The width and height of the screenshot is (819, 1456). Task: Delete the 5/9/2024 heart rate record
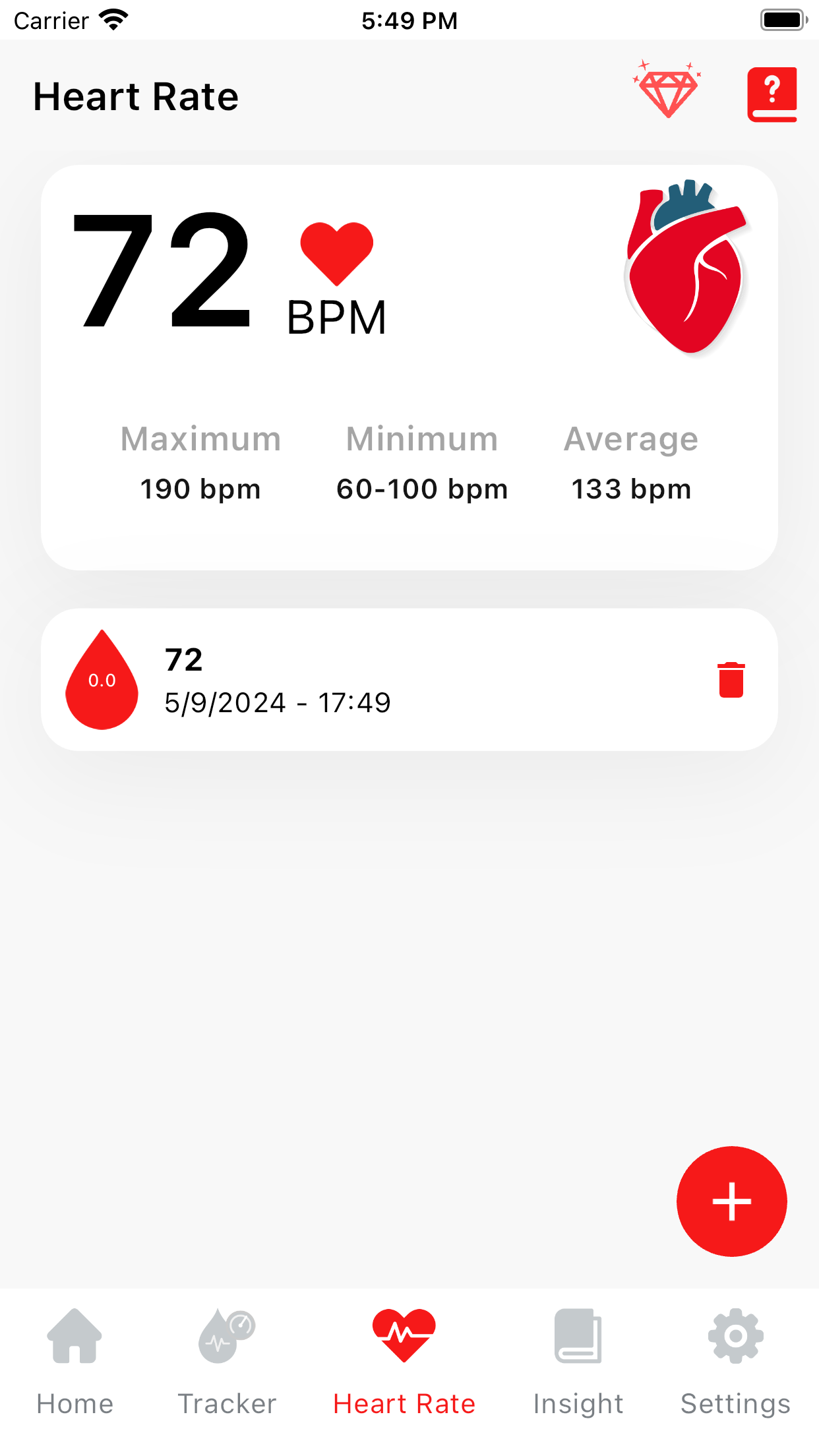pyautogui.click(x=731, y=680)
